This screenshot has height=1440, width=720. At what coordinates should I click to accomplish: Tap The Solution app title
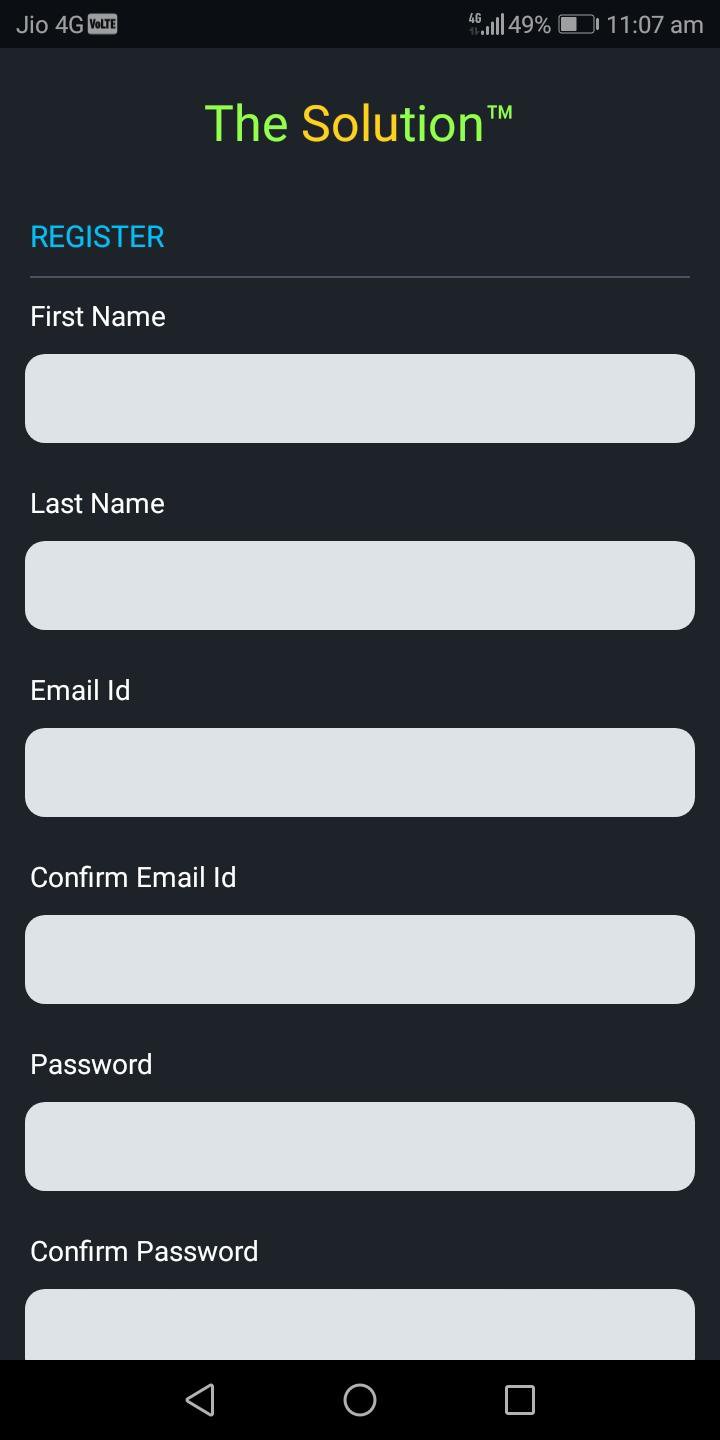(x=358, y=122)
